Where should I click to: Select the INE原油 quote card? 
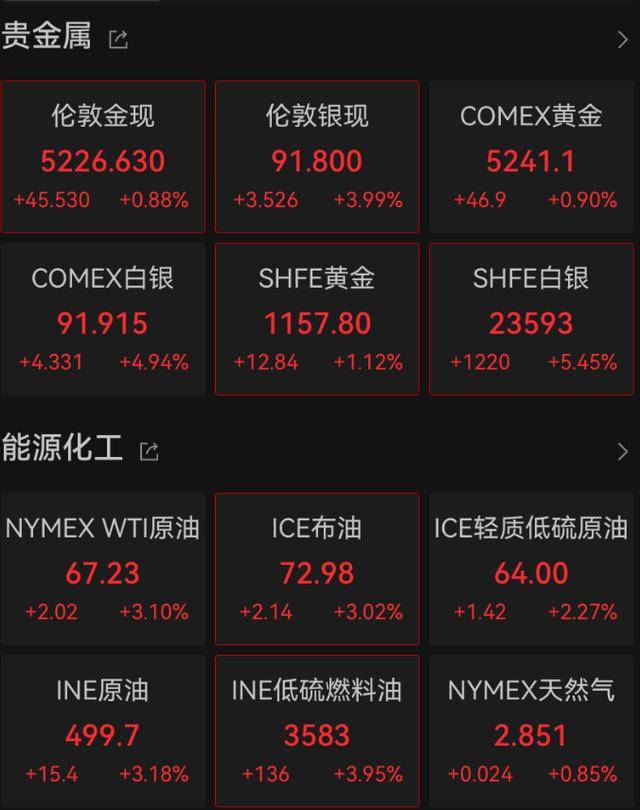[x=103, y=731]
